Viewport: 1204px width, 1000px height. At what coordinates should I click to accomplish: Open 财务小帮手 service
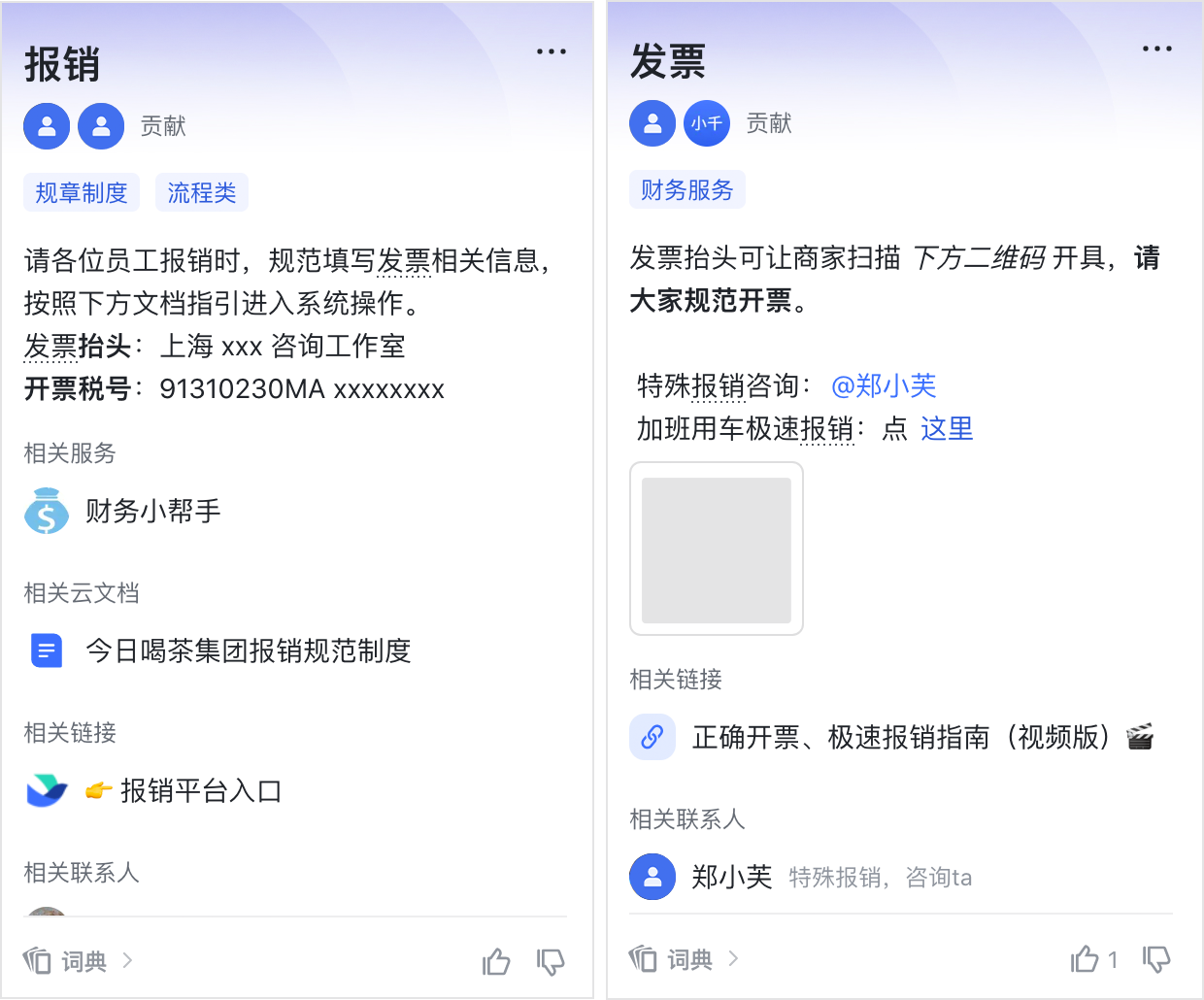(x=152, y=511)
